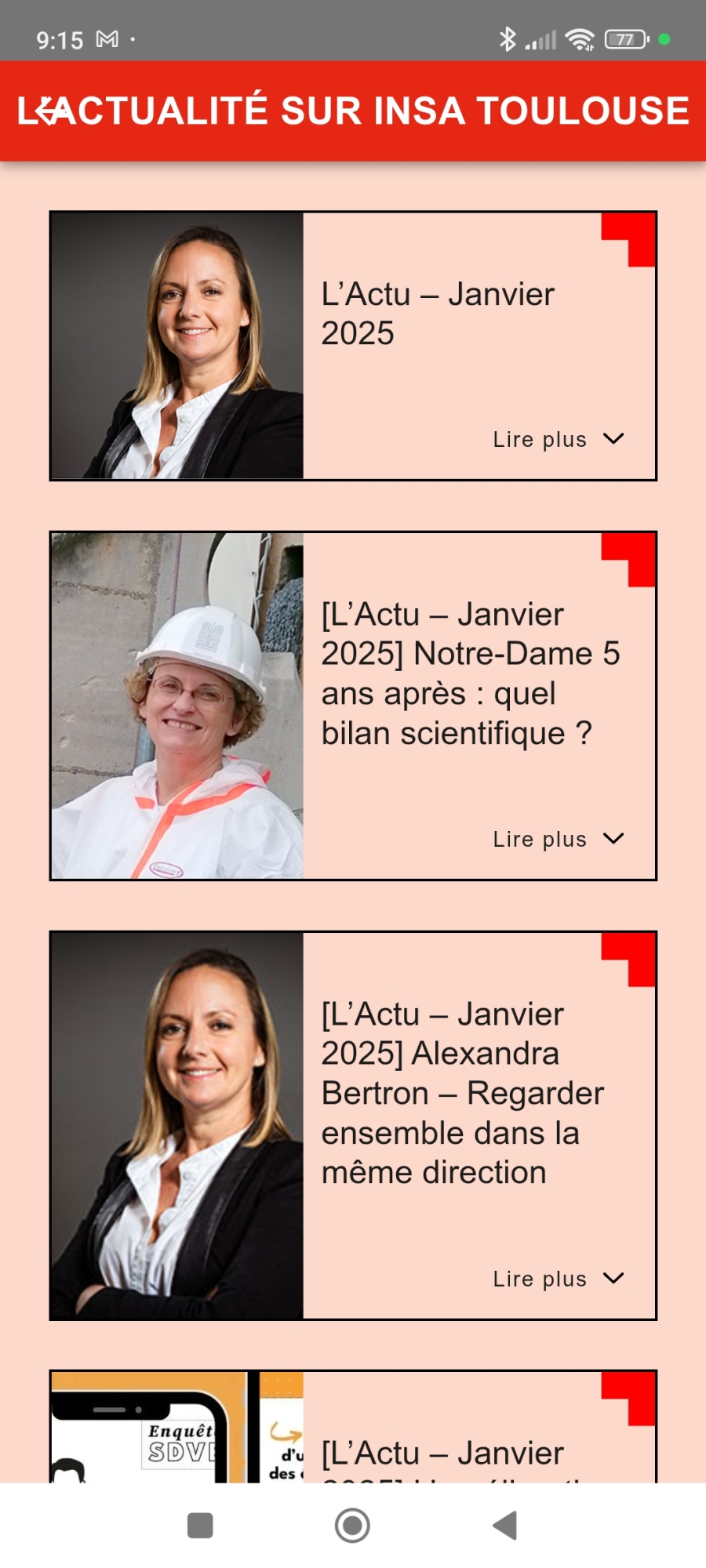Open recent apps from navigation bar
This screenshot has height=1568, width=706.
[200, 1526]
